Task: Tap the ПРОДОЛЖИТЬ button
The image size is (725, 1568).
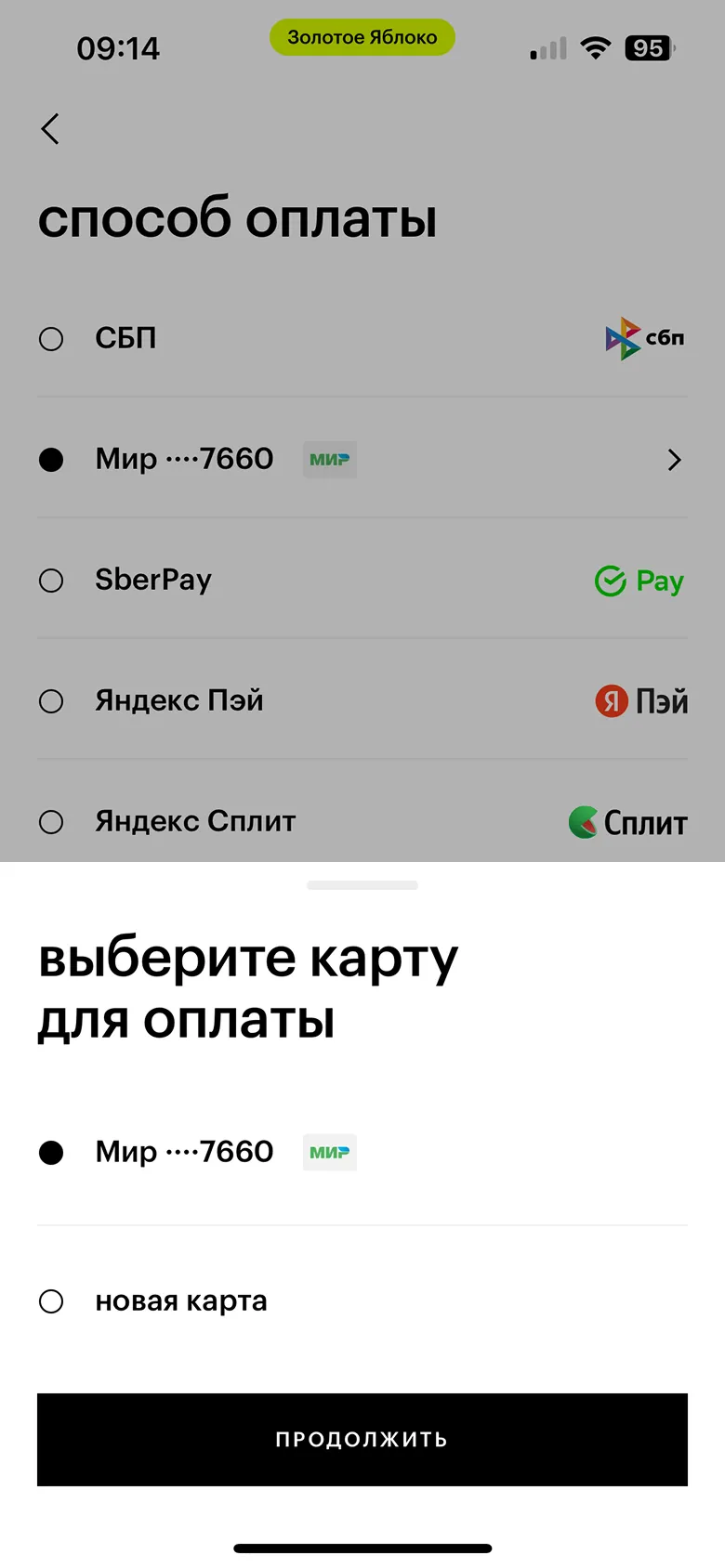Action: click(x=362, y=1439)
